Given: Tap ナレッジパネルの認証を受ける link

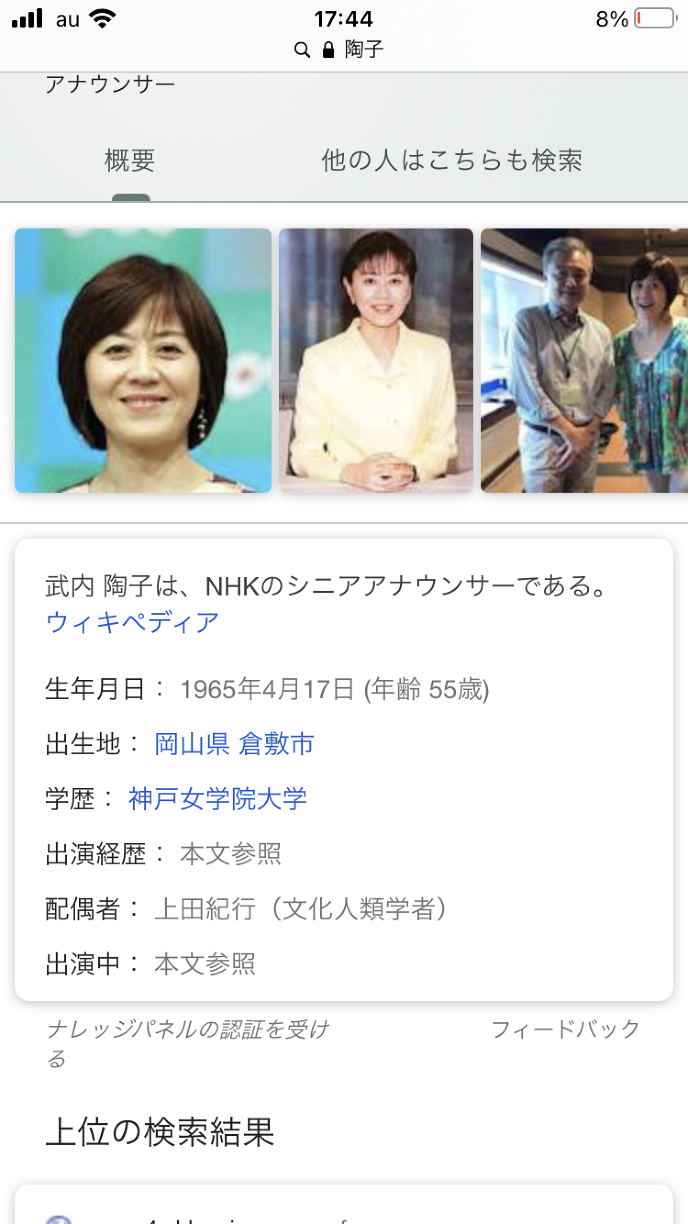Looking at the screenshot, I should click(187, 1029).
